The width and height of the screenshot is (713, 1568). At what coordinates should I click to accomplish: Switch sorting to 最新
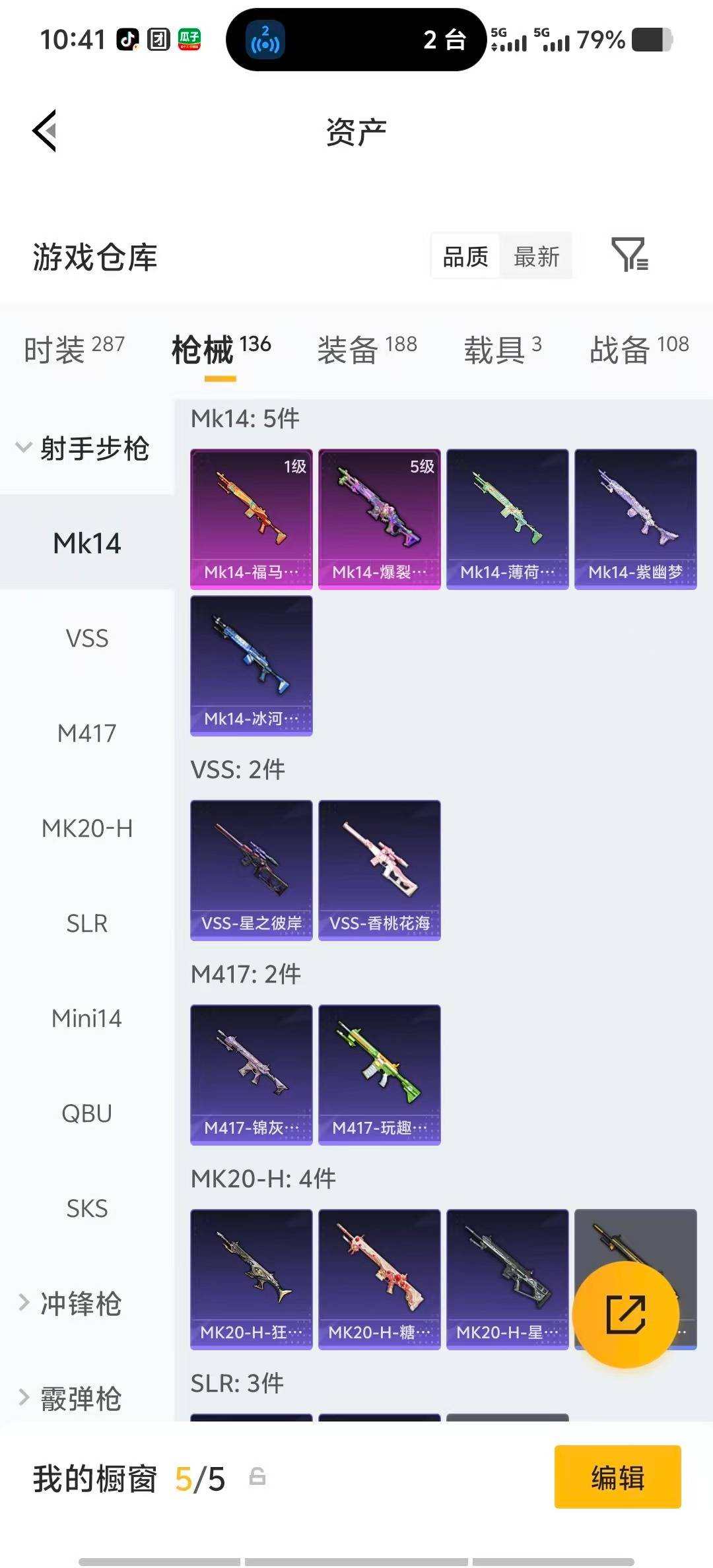coord(537,256)
